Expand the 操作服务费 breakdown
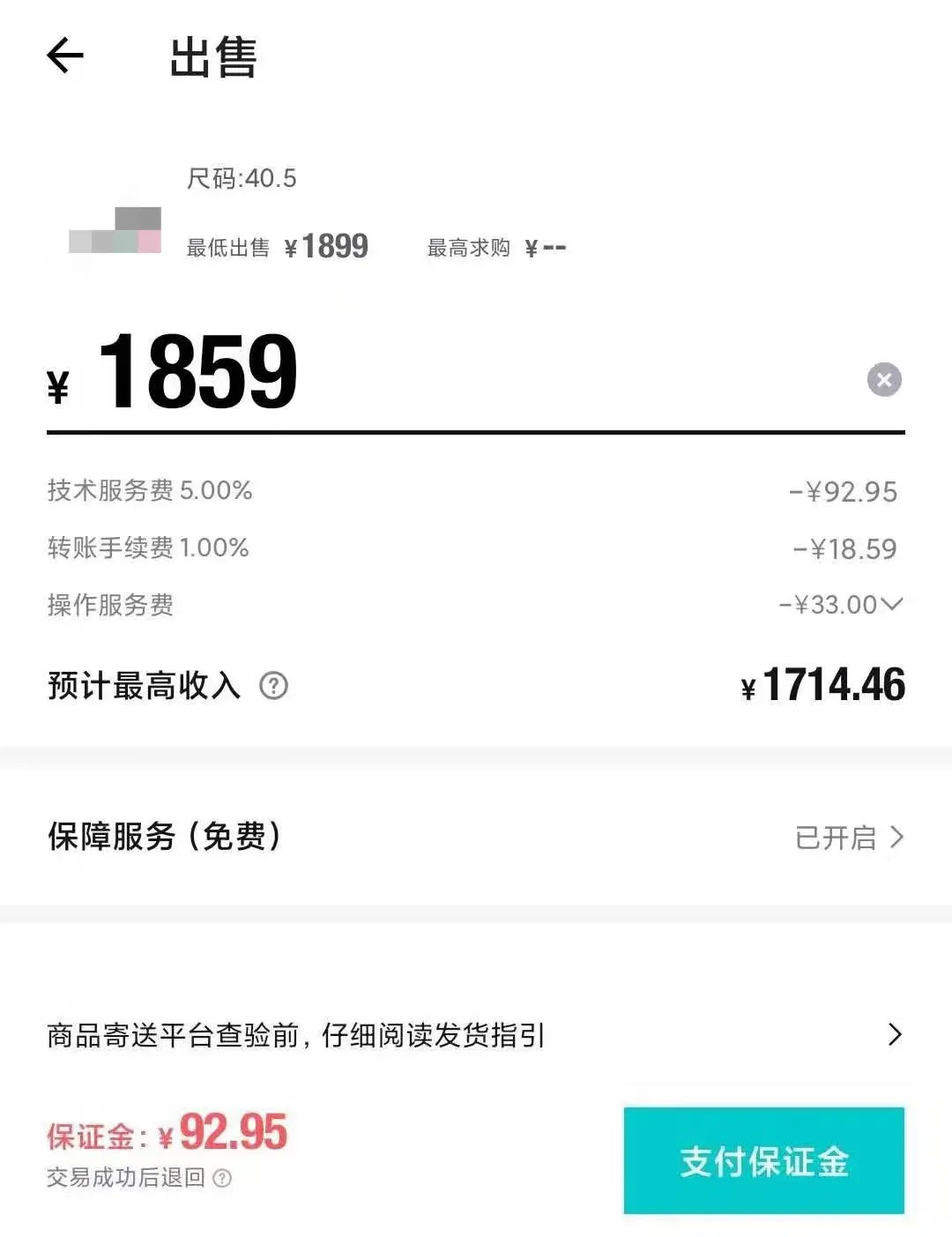The image size is (952, 1237). 891,604
